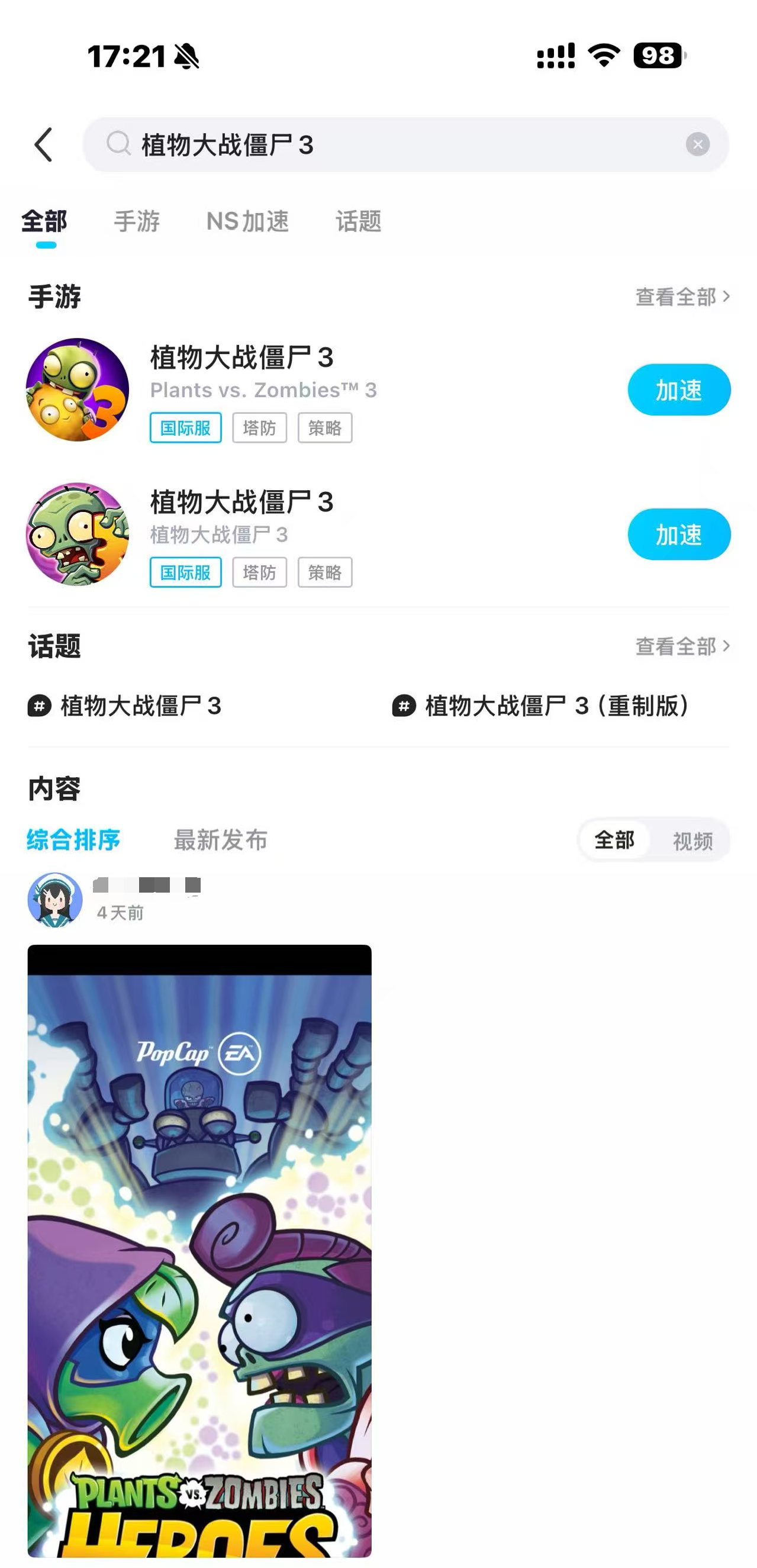The width and height of the screenshot is (757, 1568).
Task: Select the 全部 content filter
Action: pos(614,841)
